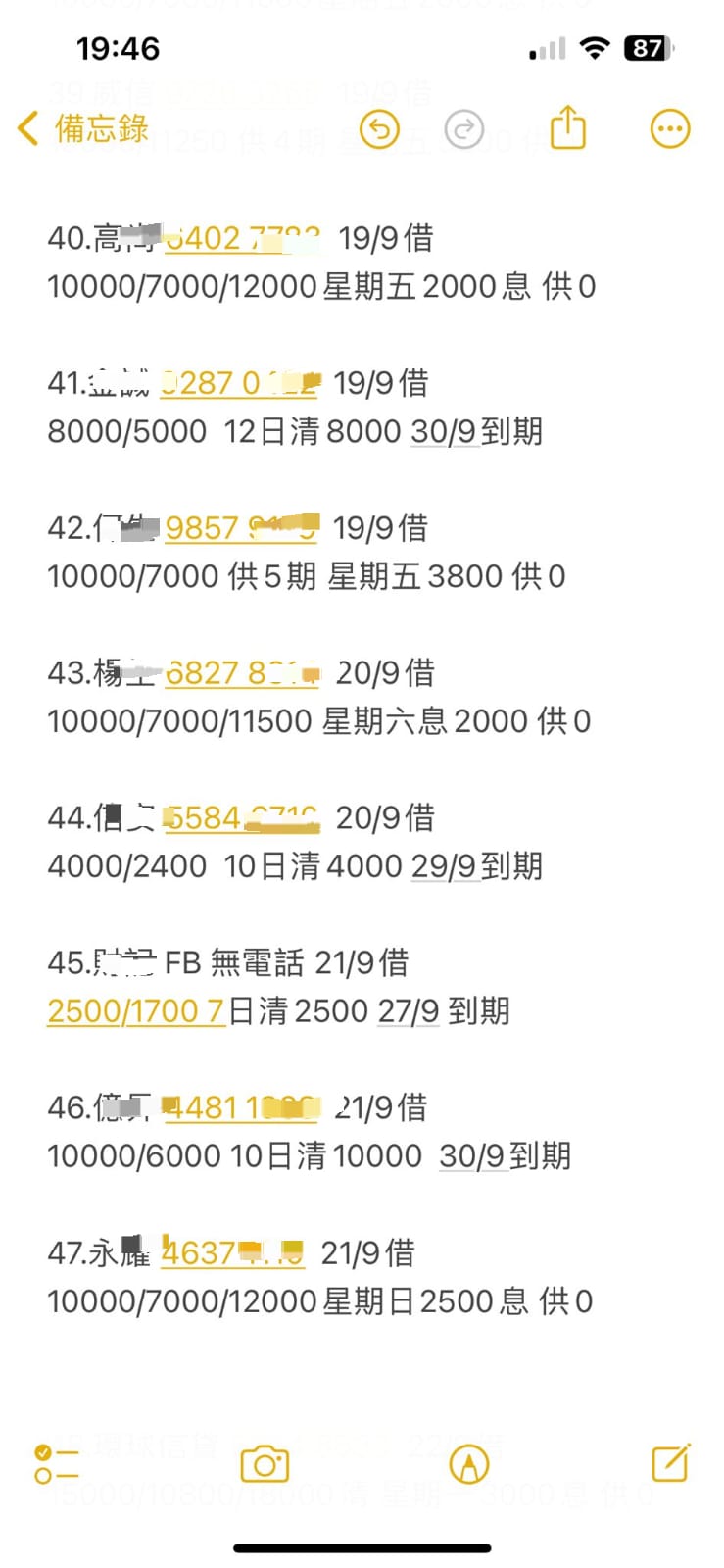Tap the underlined 2500/1700 link in entry 45
The image size is (724, 1568).
135,1010
